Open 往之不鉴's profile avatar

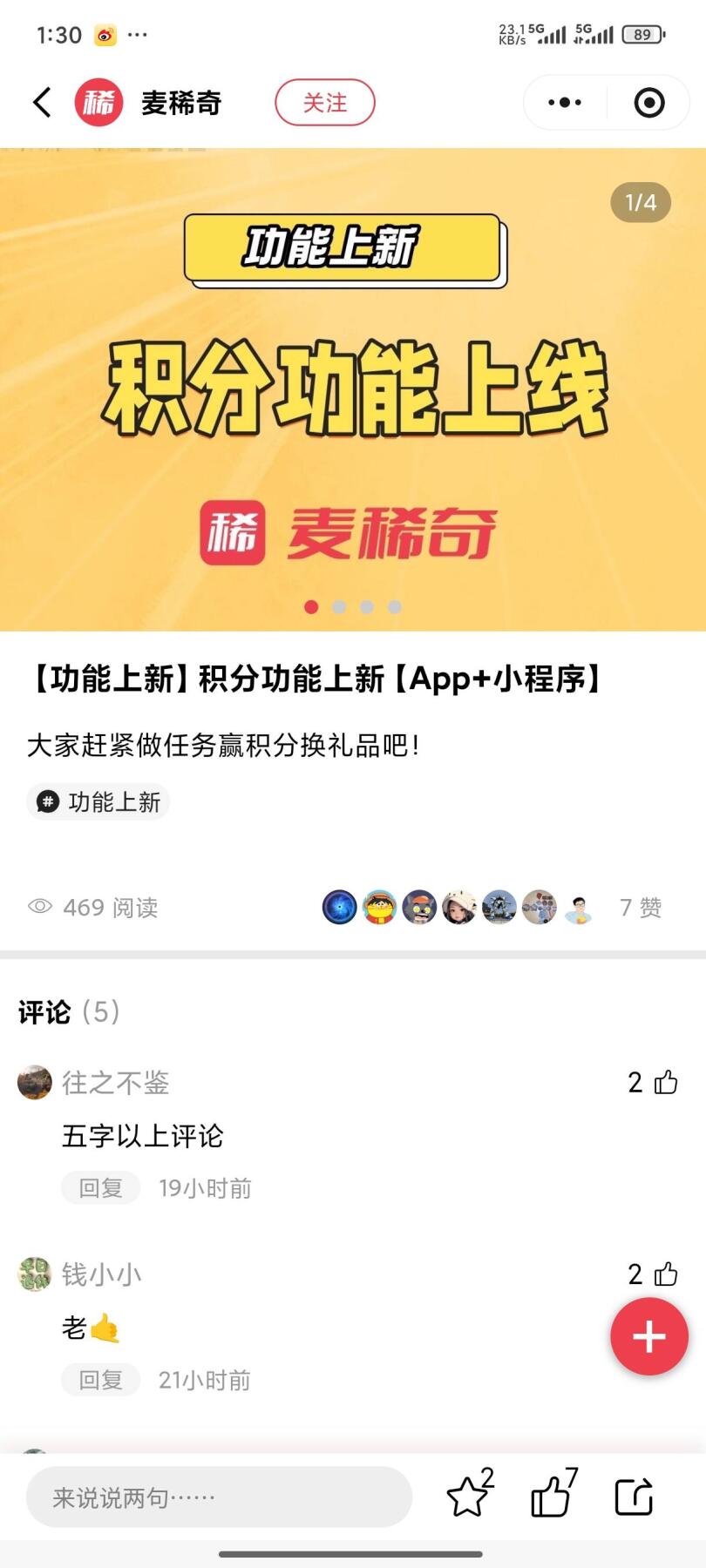35,1082
